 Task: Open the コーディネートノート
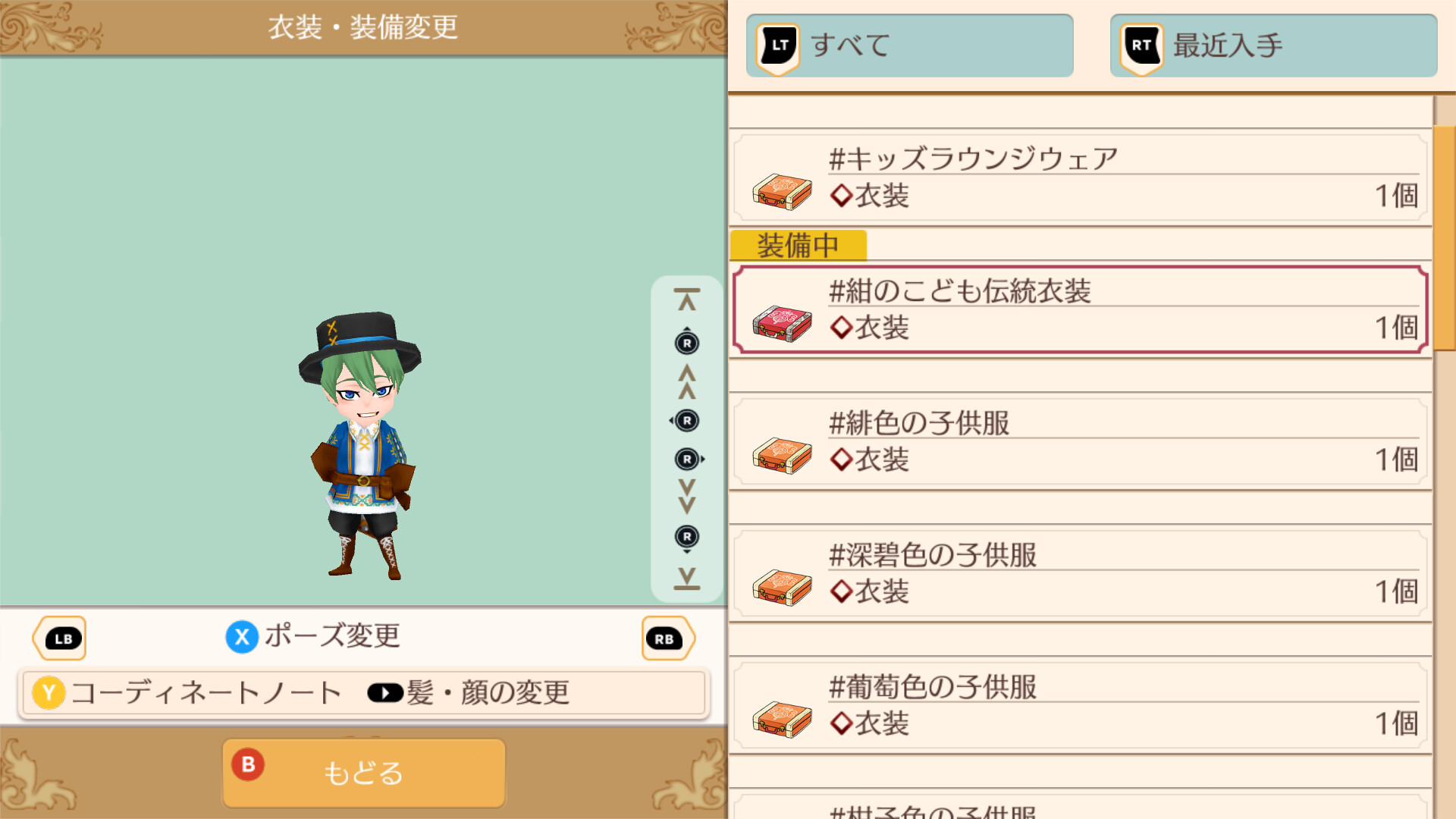(188, 693)
